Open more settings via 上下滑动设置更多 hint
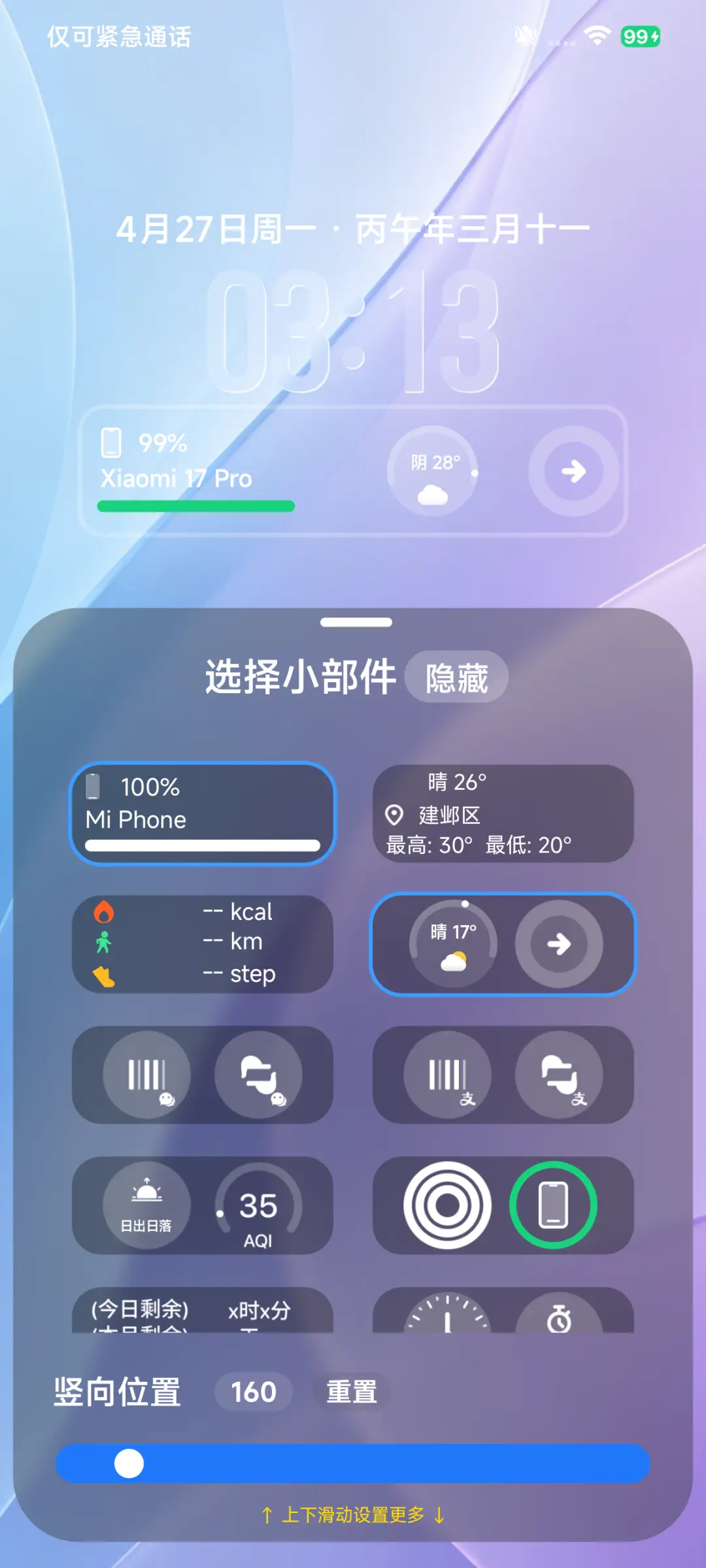 [x=353, y=1514]
